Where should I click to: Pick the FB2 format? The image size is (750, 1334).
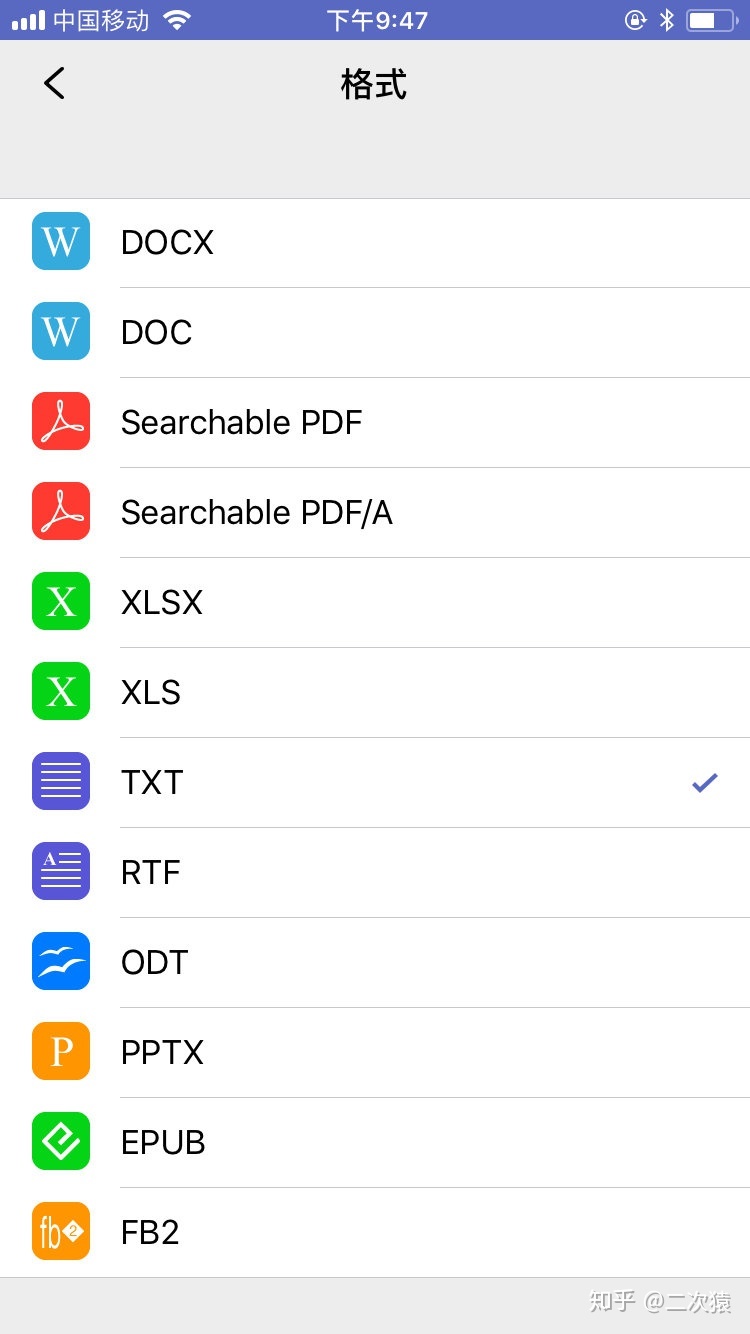[x=375, y=1233]
